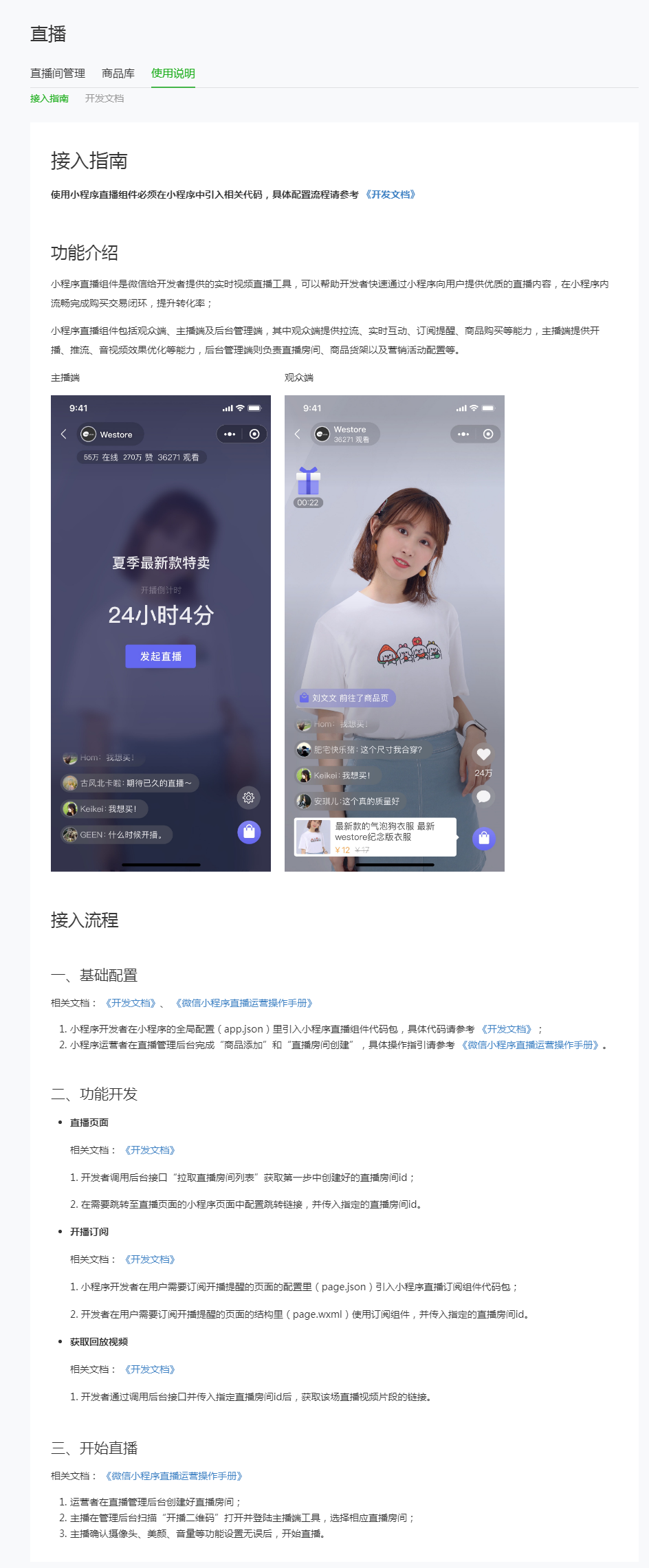Screen dimensions: 649x1568
Task: Open 《微信小程序直播运营操作手册》 in the 商品添加 step
Action: click(x=530, y=1045)
